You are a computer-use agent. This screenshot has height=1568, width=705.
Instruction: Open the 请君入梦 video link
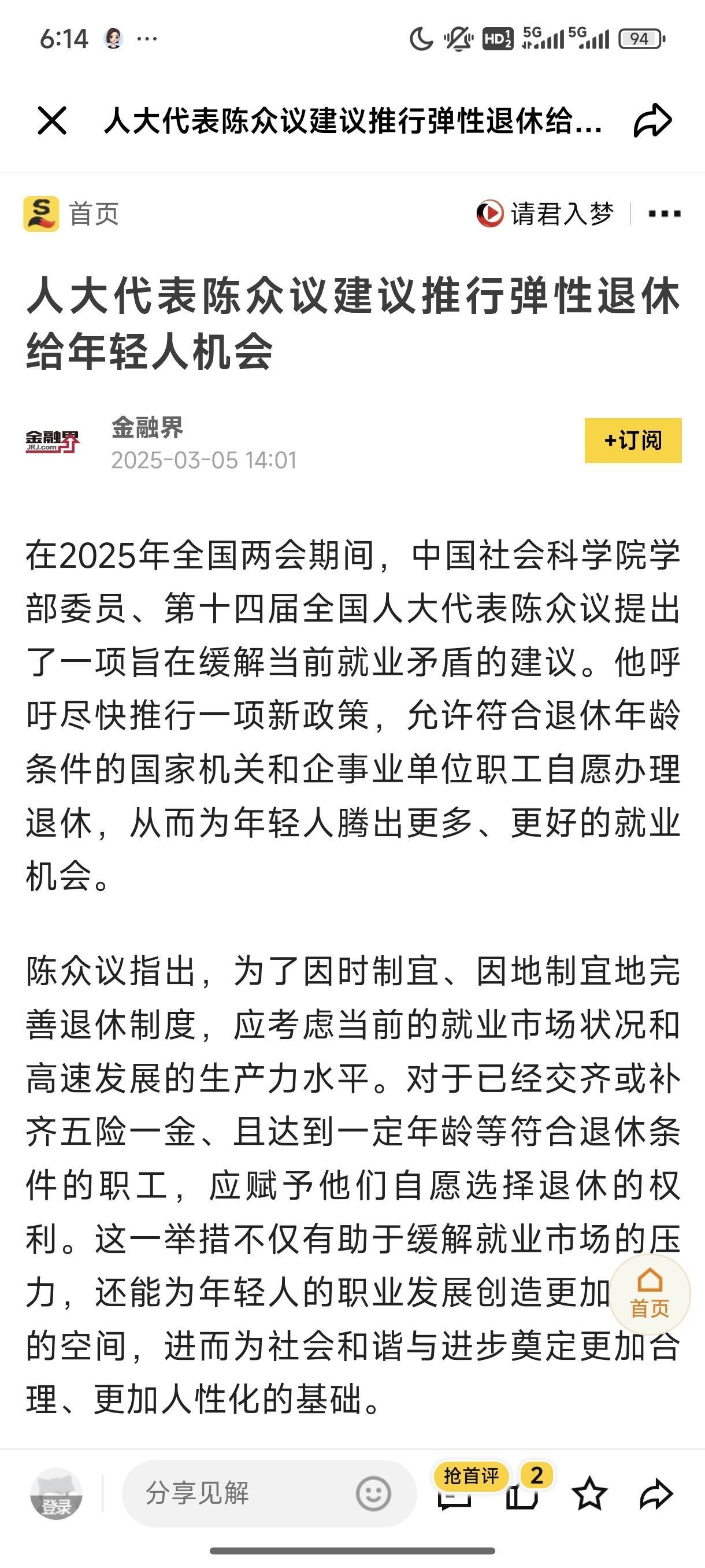(545, 215)
